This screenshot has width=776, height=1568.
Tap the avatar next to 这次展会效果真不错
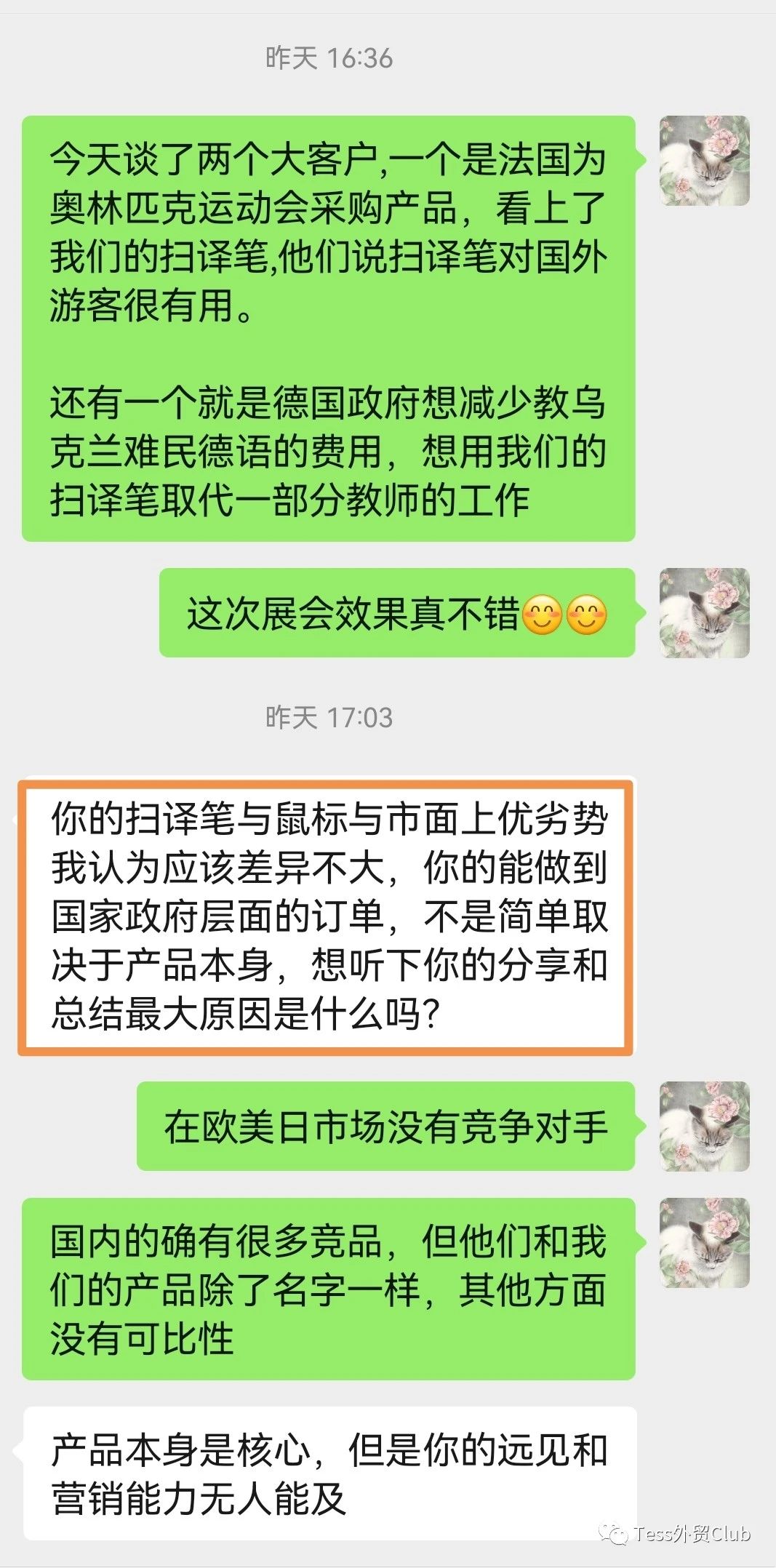coord(704,613)
